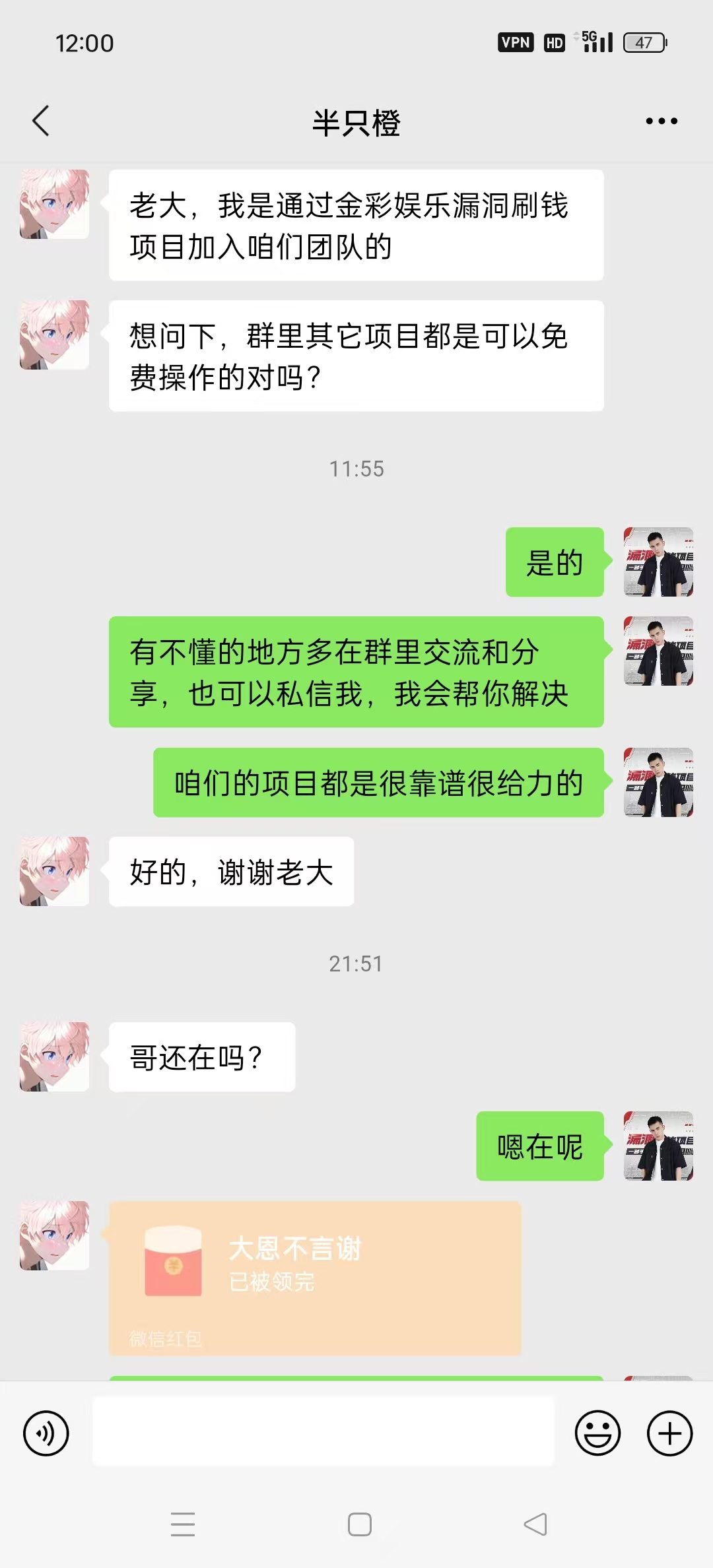Open recent apps from navigation bar
Viewport: 713px width, 1568px height.
click(x=183, y=1524)
